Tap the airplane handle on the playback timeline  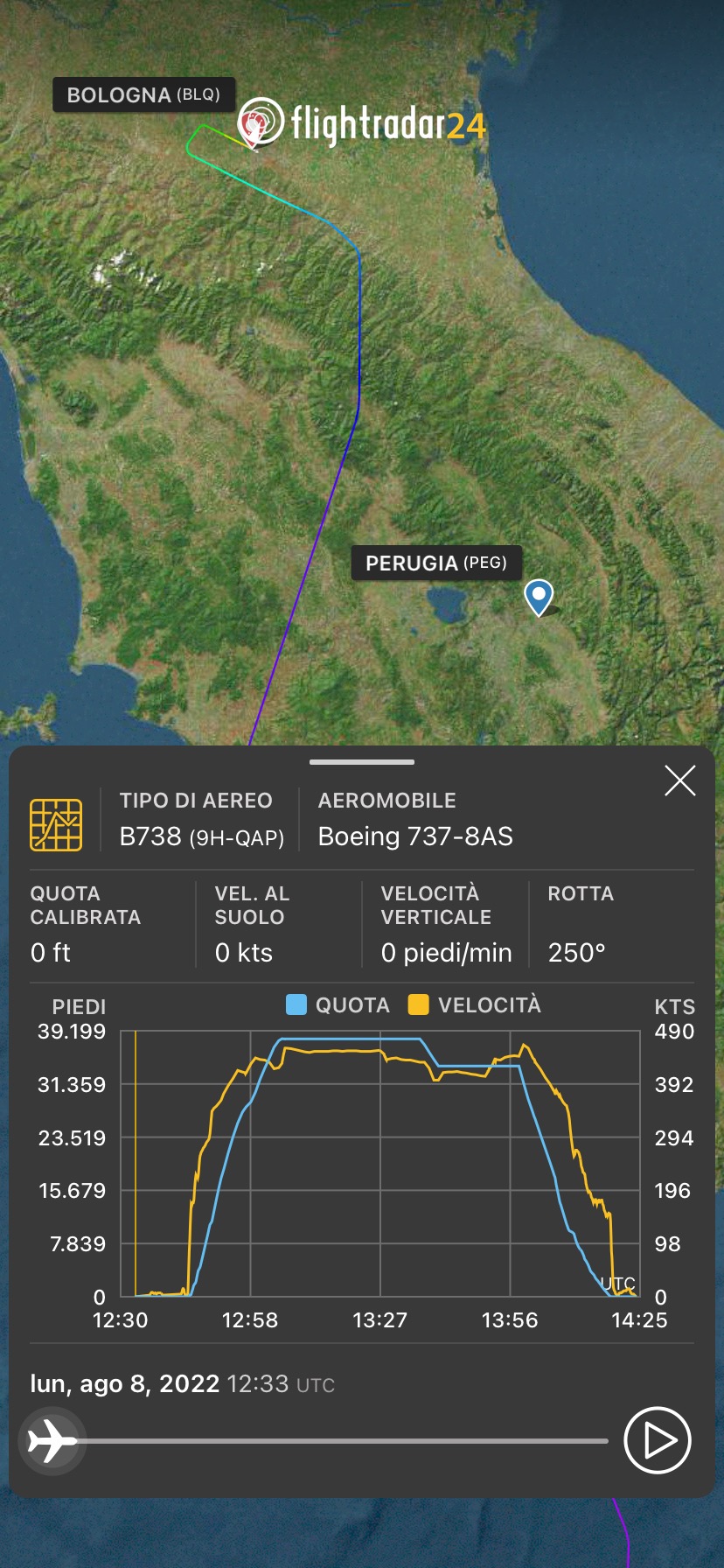(x=52, y=1440)
